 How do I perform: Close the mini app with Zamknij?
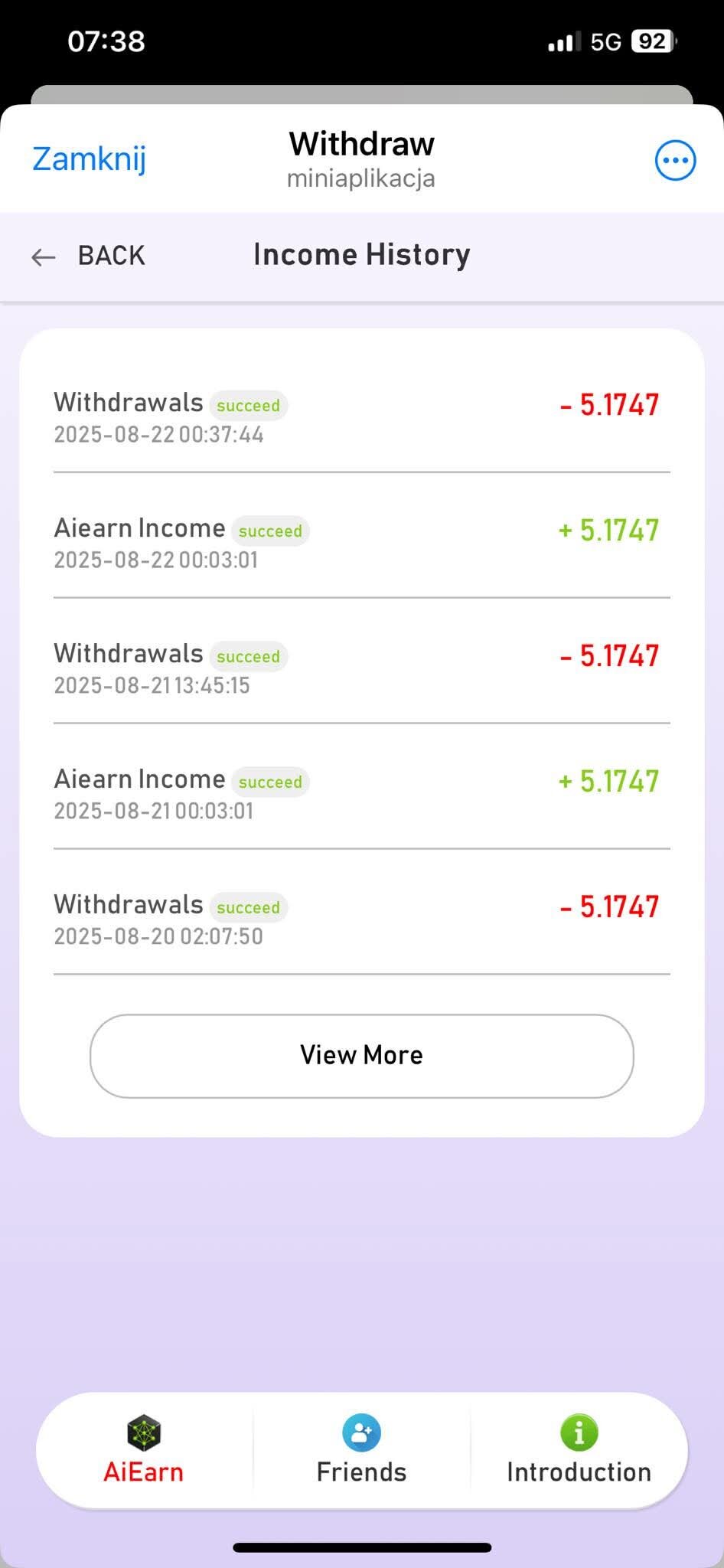(x=89, y=159)
